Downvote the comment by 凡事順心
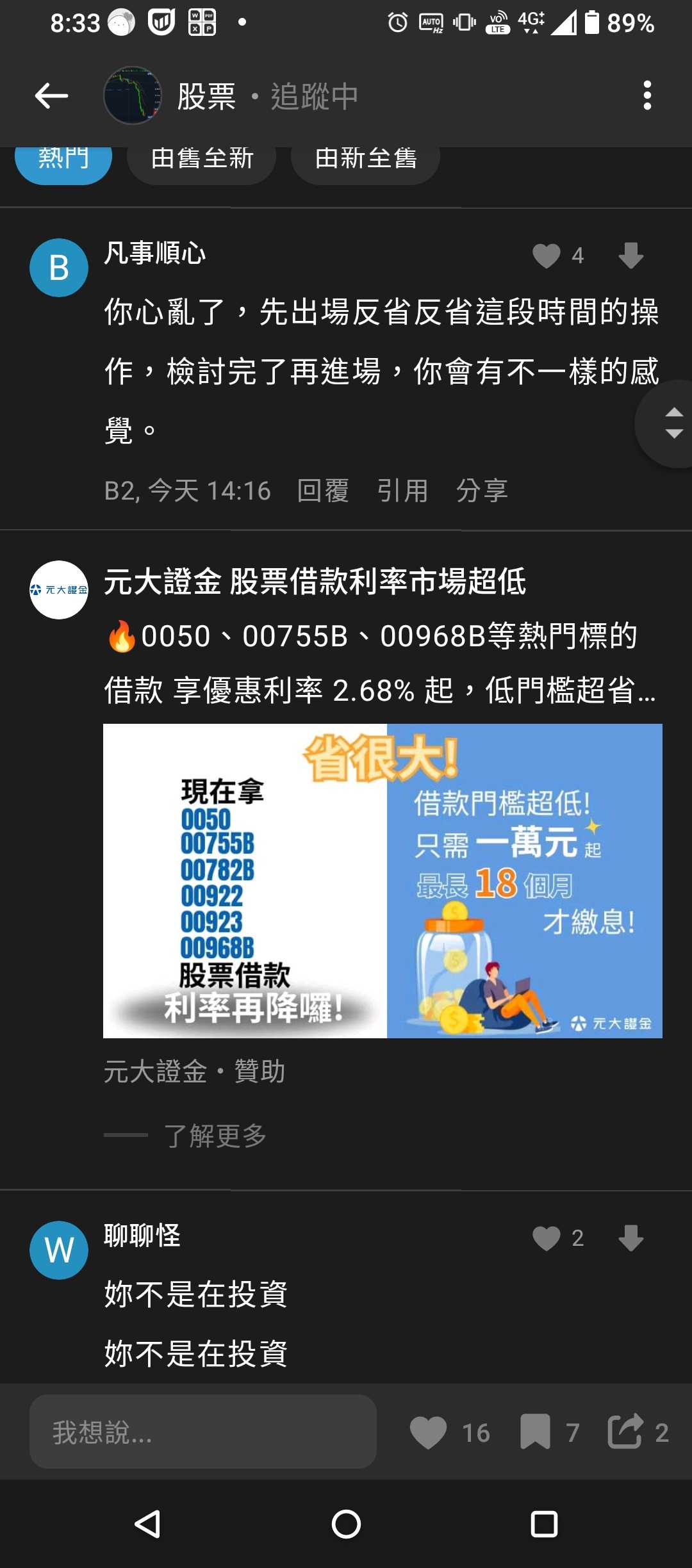Image resolution: width=692 pixels, height=1568 pixels. click(631, 256)
